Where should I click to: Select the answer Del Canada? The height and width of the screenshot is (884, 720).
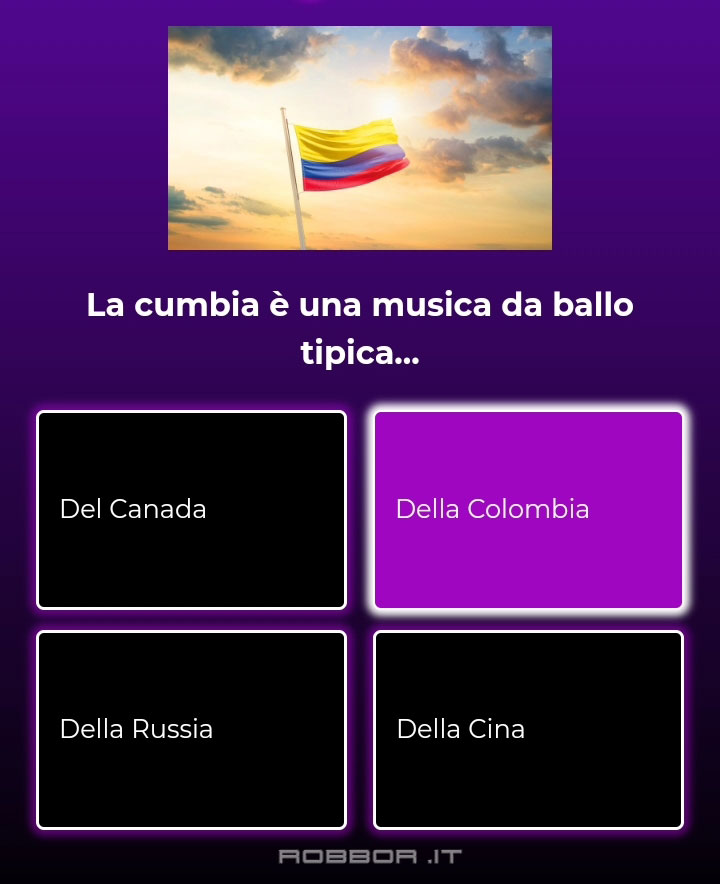tap(191, 509)
